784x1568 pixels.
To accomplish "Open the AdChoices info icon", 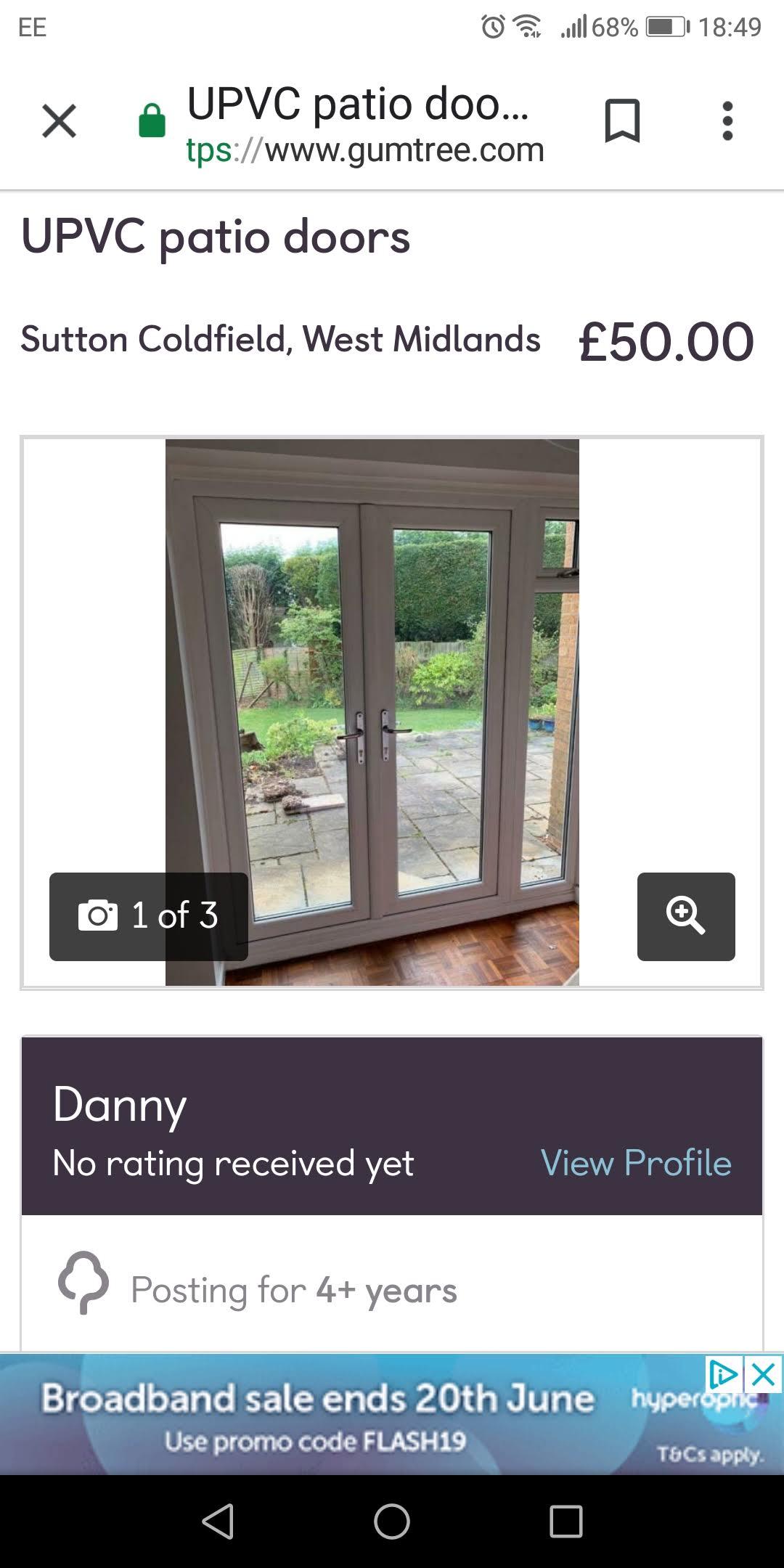I will (x=723, y=1374).
